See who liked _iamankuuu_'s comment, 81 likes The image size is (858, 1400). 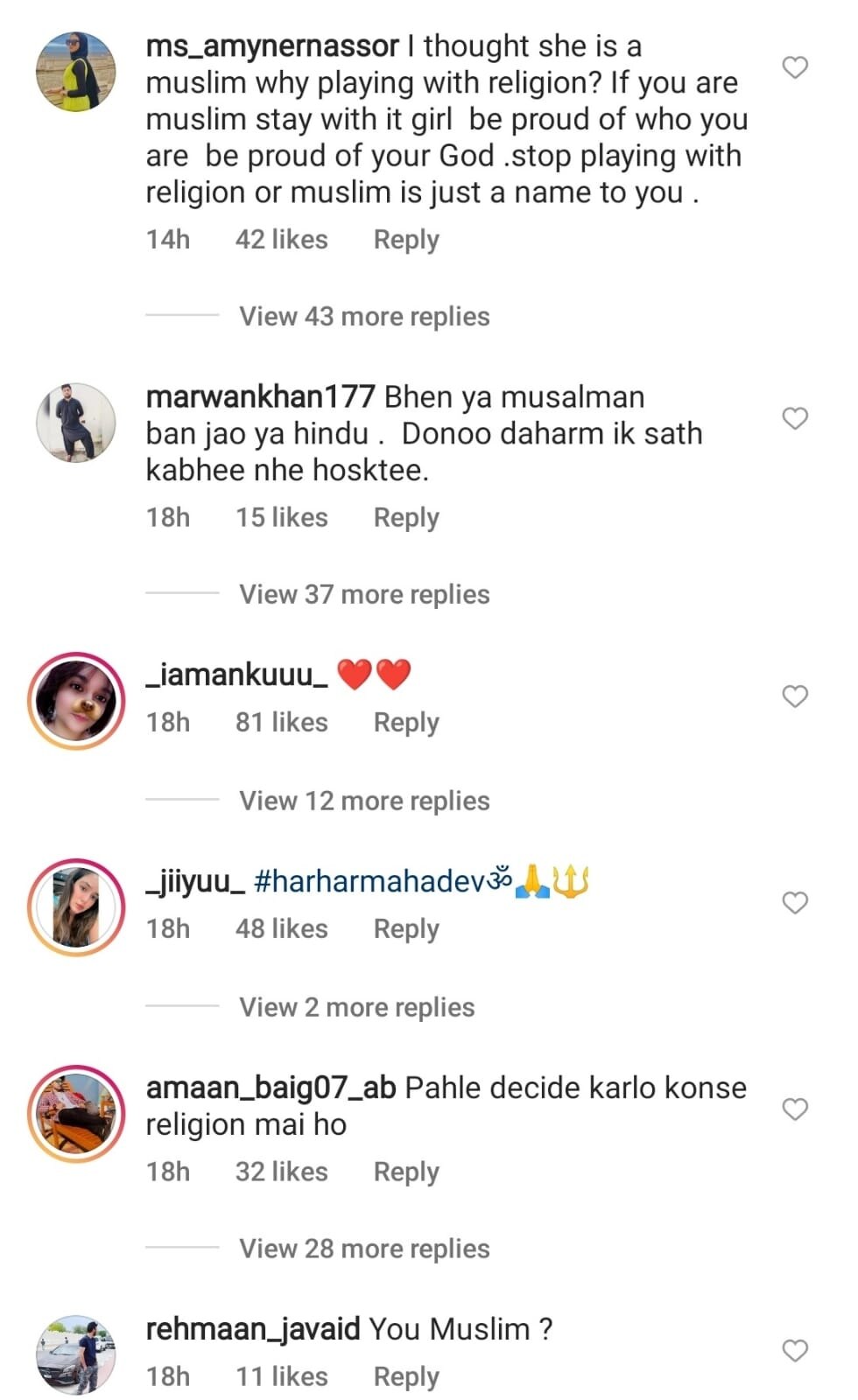click(x=281, y=723)
